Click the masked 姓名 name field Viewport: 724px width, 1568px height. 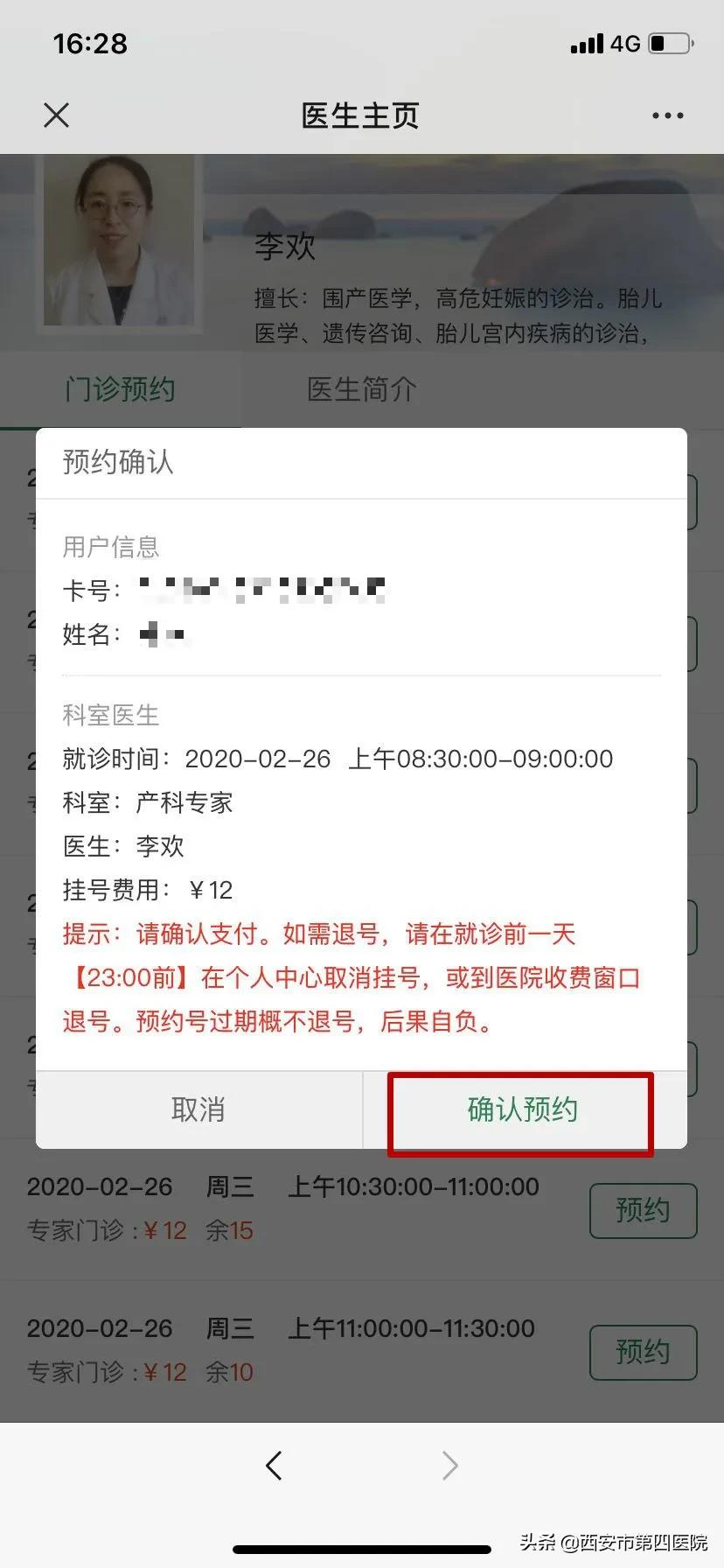tap(162, 635)
